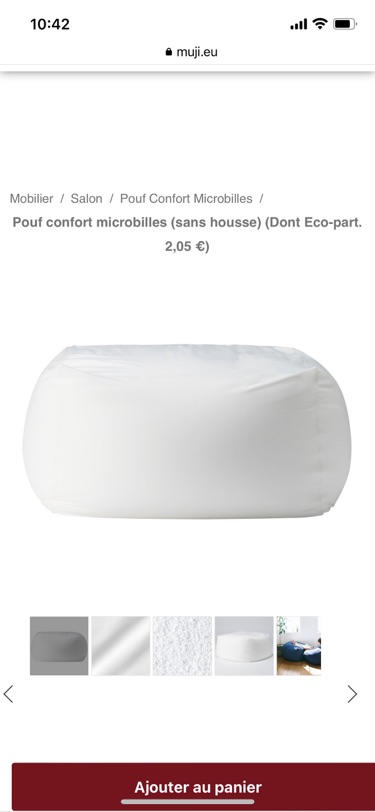Tap the muji.eu address bar
This screenshot has height=812, width=375.
(x=192, y=52)
